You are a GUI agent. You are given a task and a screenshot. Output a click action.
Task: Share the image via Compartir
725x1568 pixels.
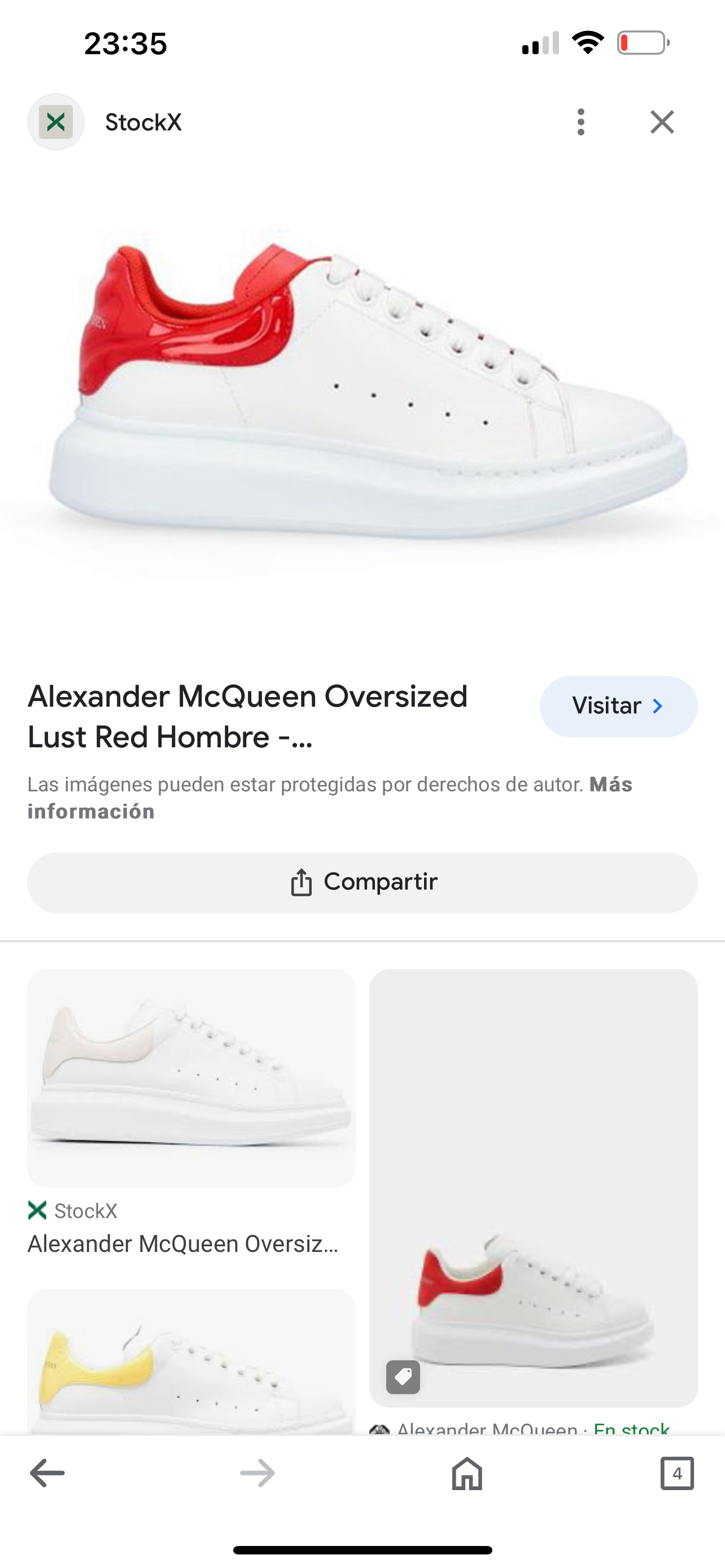(x=362, y=882)
